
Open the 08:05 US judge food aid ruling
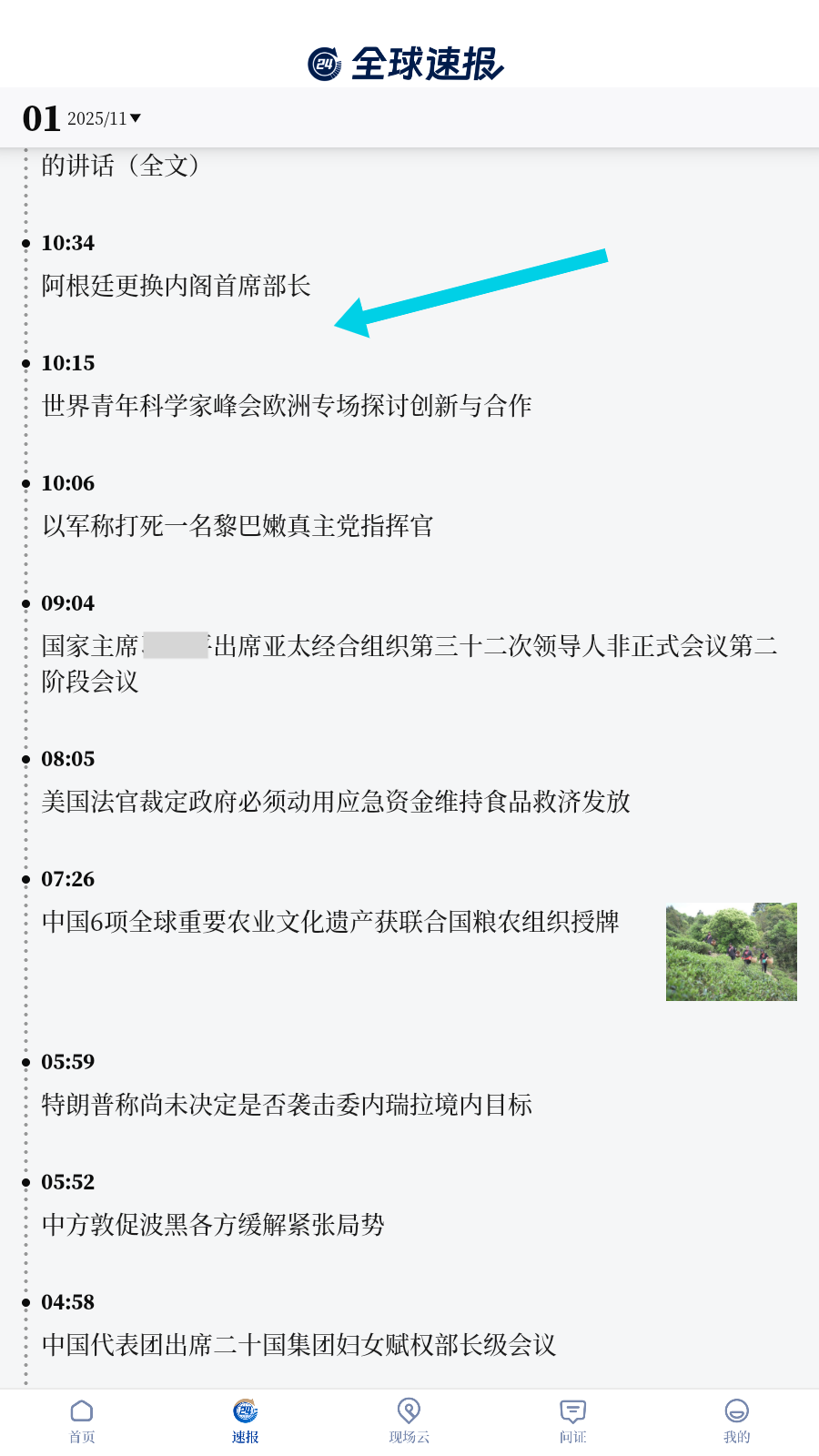pyautogui.click(x=336, y=802)
